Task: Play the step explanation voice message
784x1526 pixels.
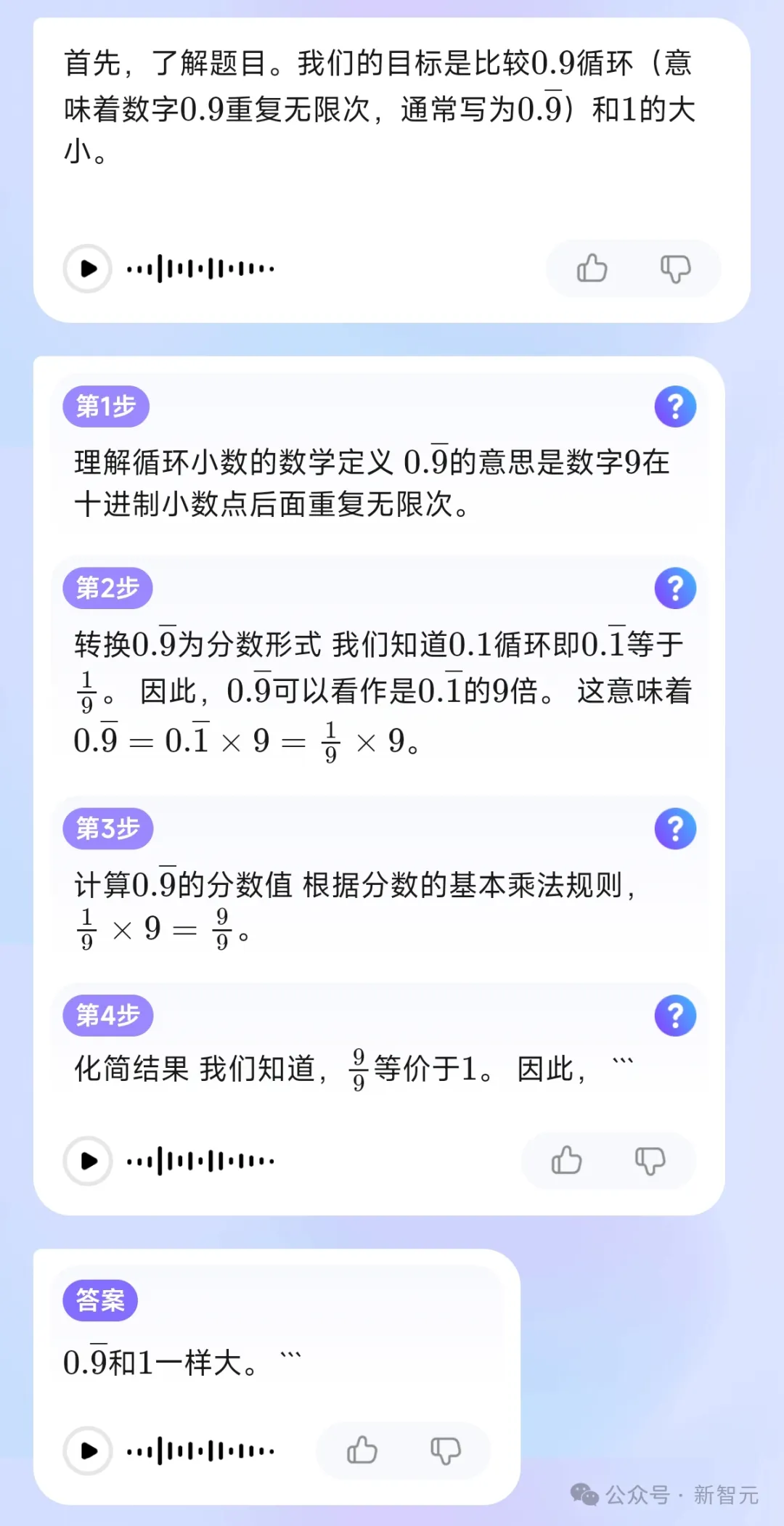Action: (88, 1160)
